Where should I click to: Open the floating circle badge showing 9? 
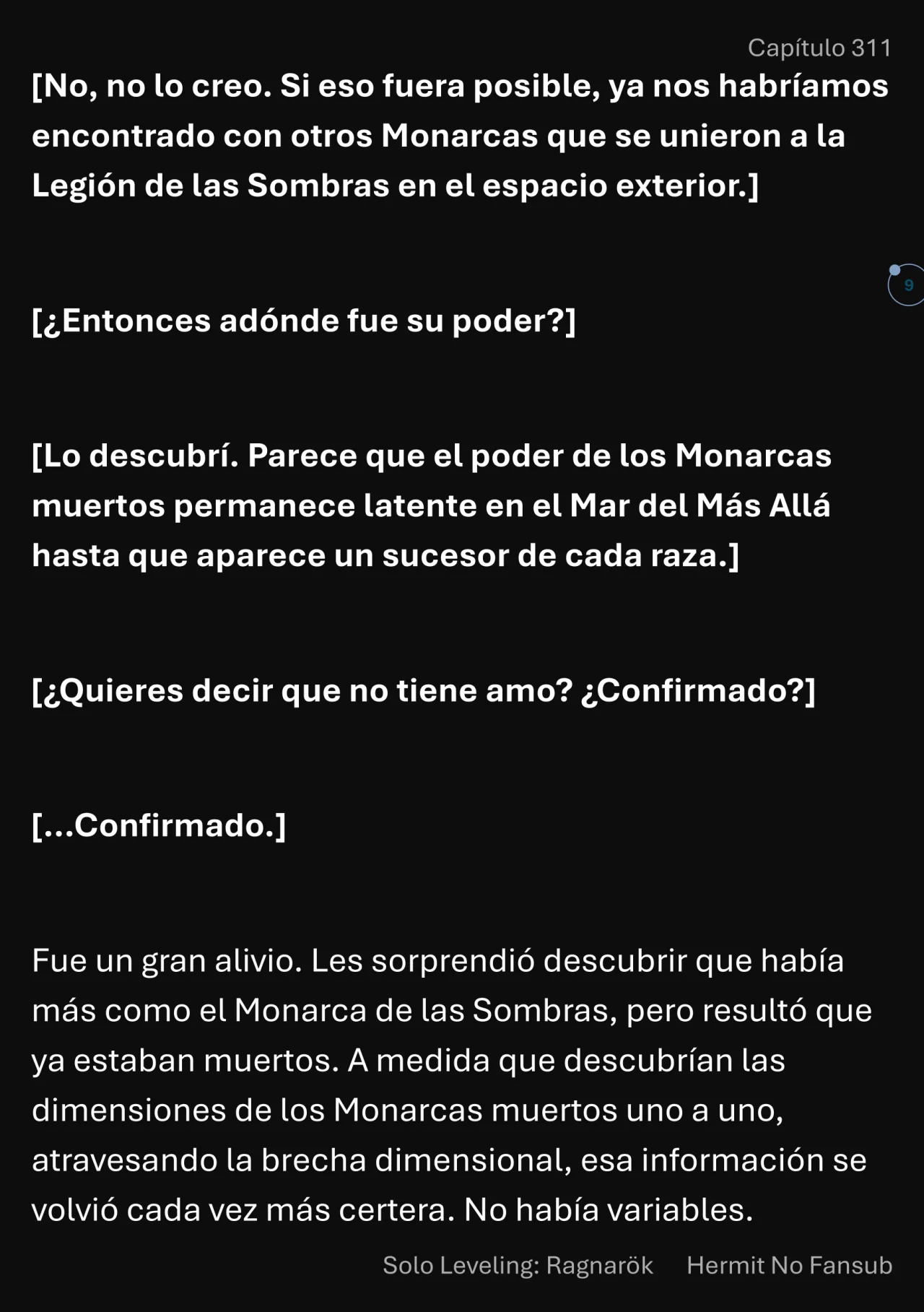907,285
